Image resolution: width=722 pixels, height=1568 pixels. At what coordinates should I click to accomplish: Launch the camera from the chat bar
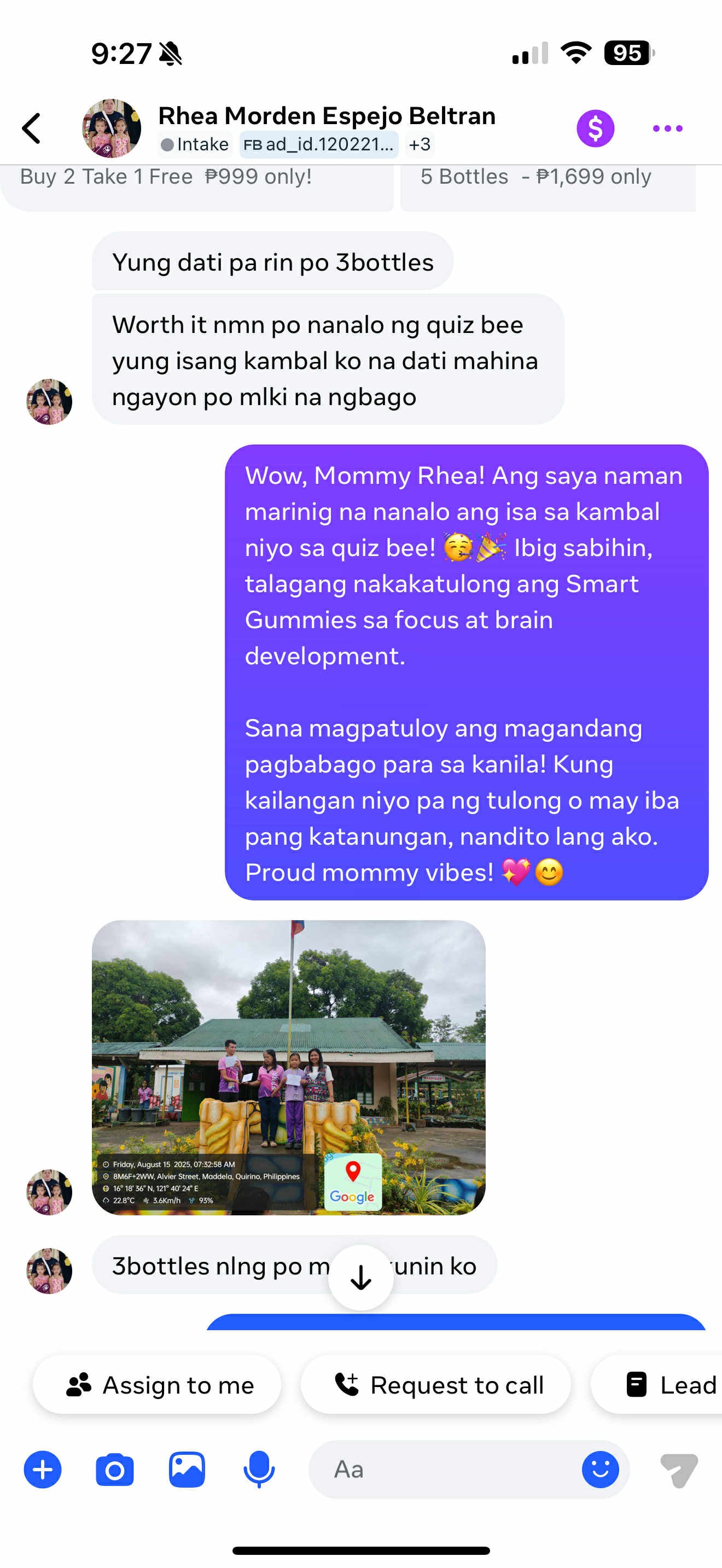coord(114,1470)
